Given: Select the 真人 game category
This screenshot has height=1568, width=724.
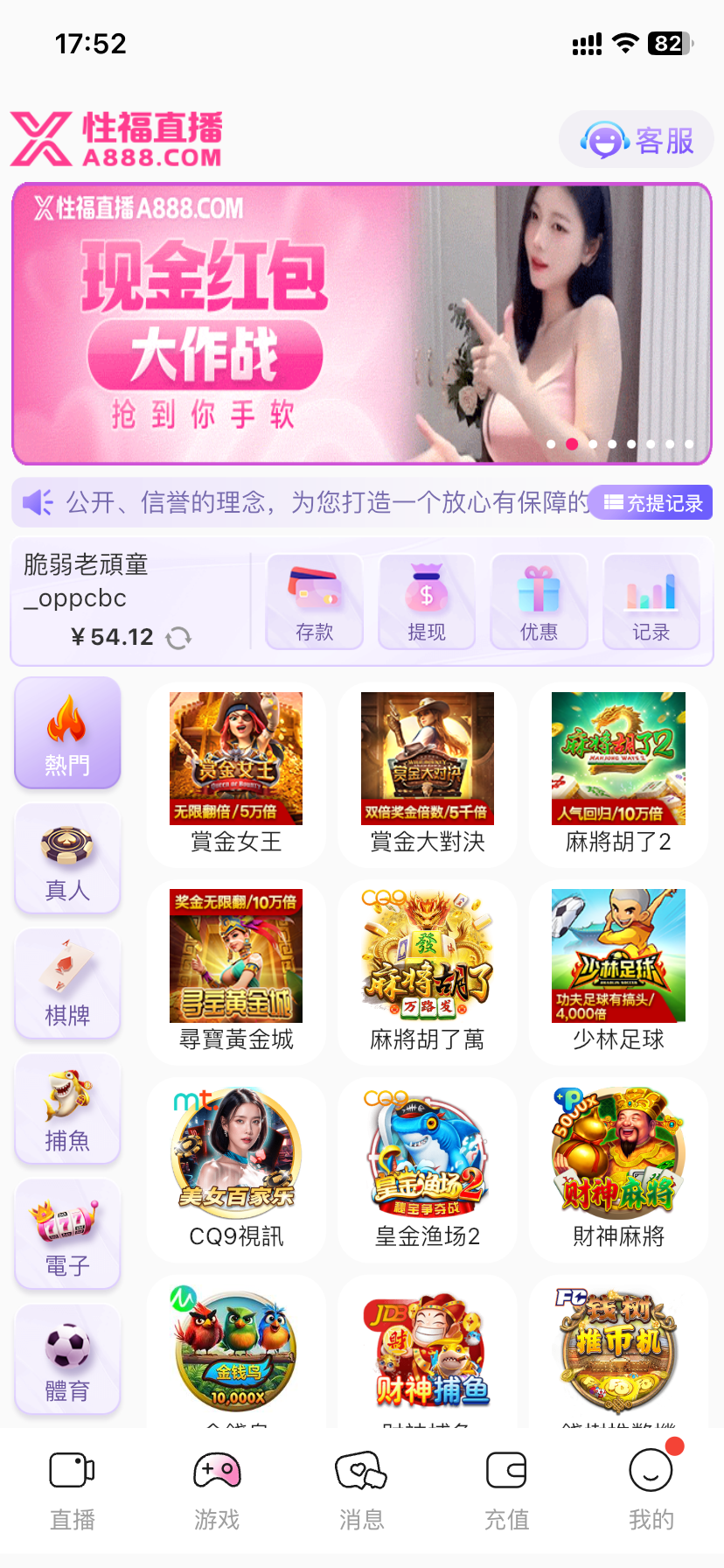Looking at the screenshot, I should click(67, 859).
